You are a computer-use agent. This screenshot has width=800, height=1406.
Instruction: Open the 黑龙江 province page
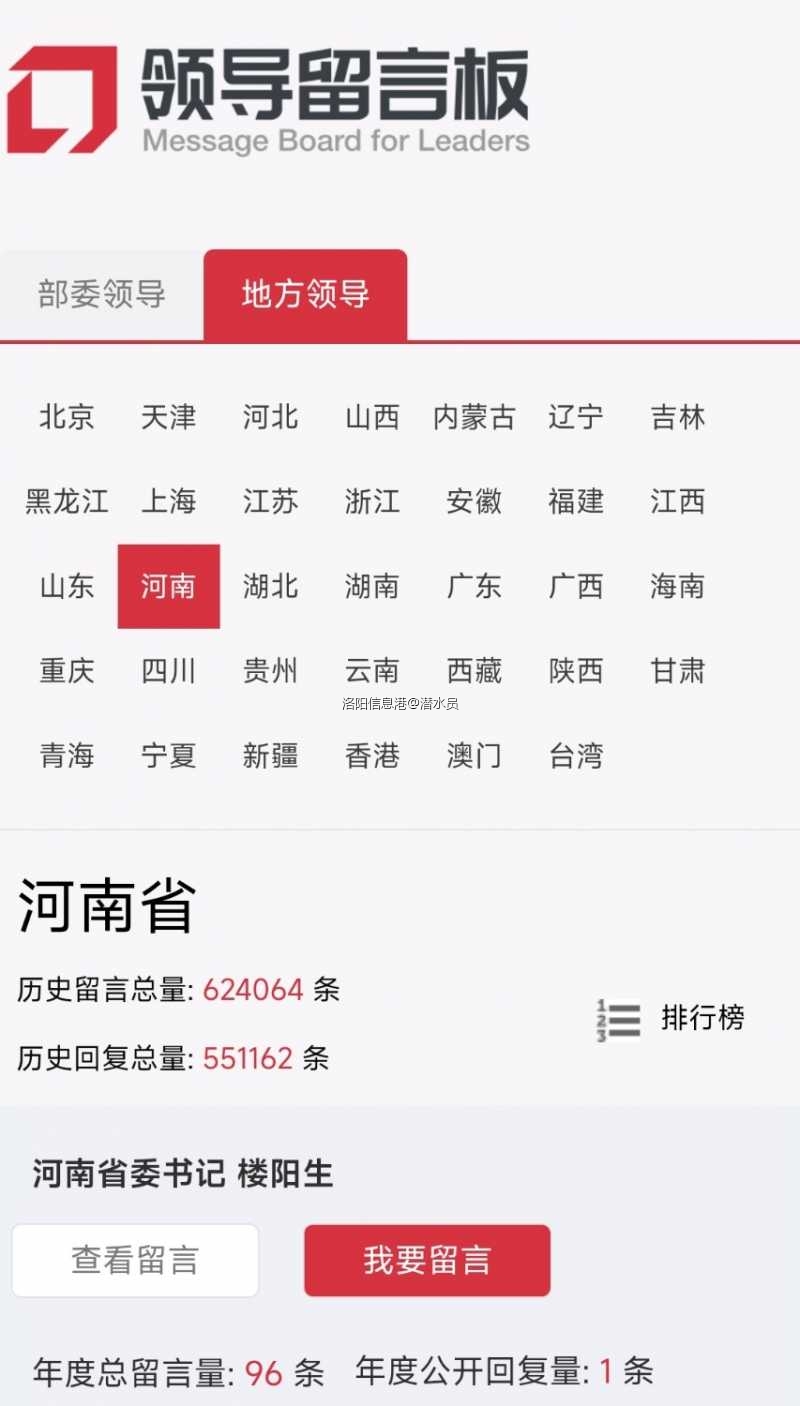point(66,502)
